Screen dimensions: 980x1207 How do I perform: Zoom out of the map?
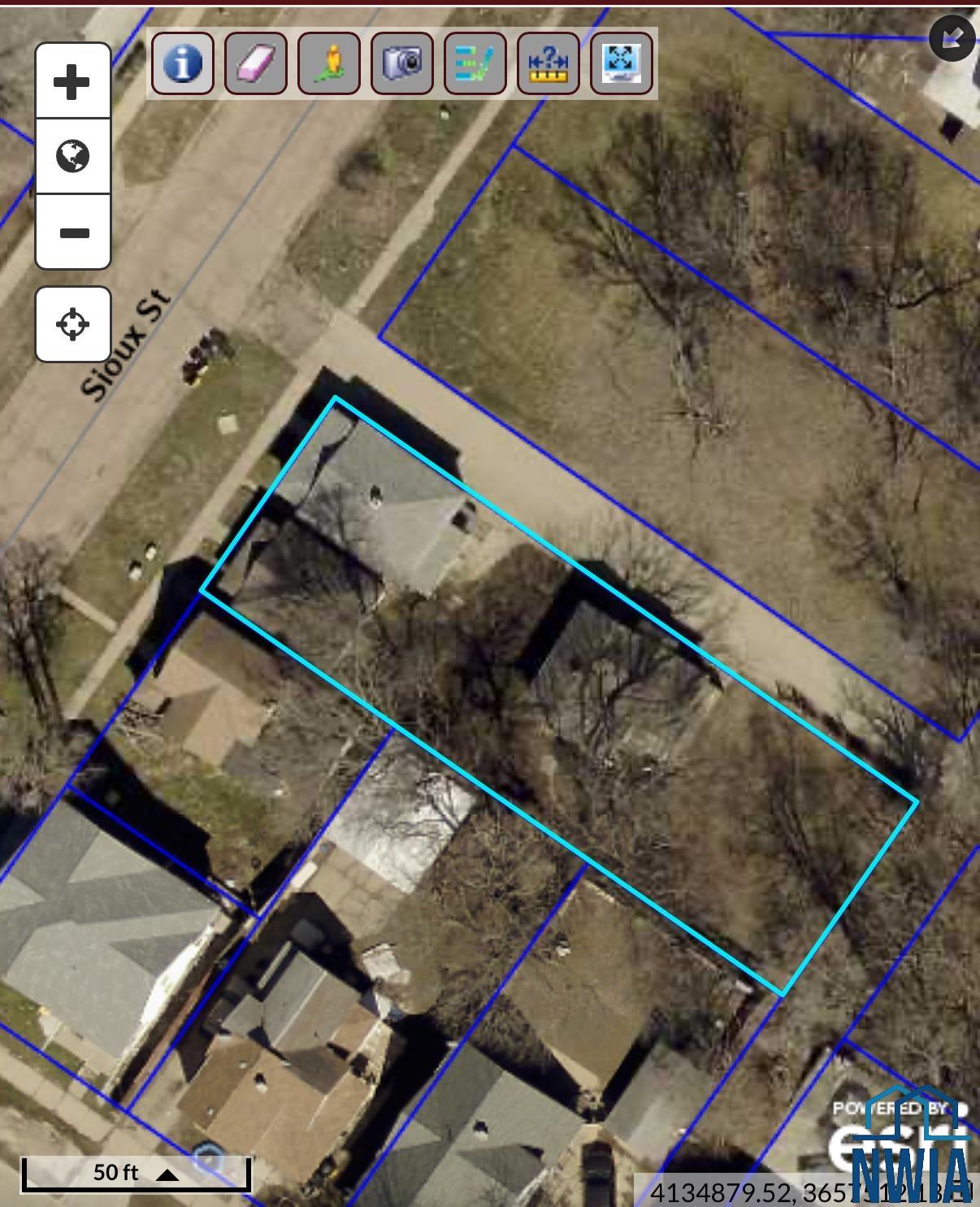(72, 232)
